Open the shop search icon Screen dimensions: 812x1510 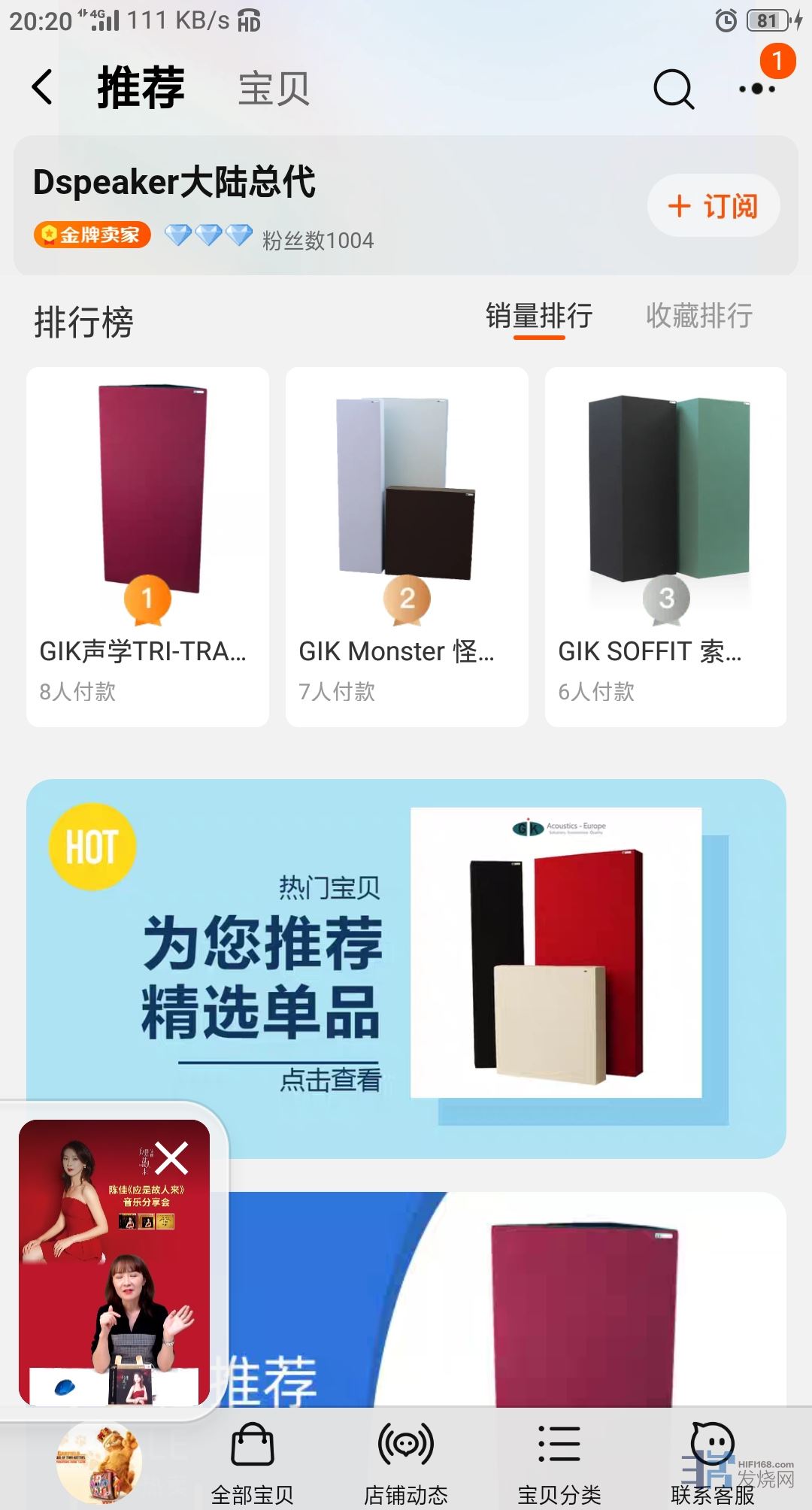tap(673, 89)
